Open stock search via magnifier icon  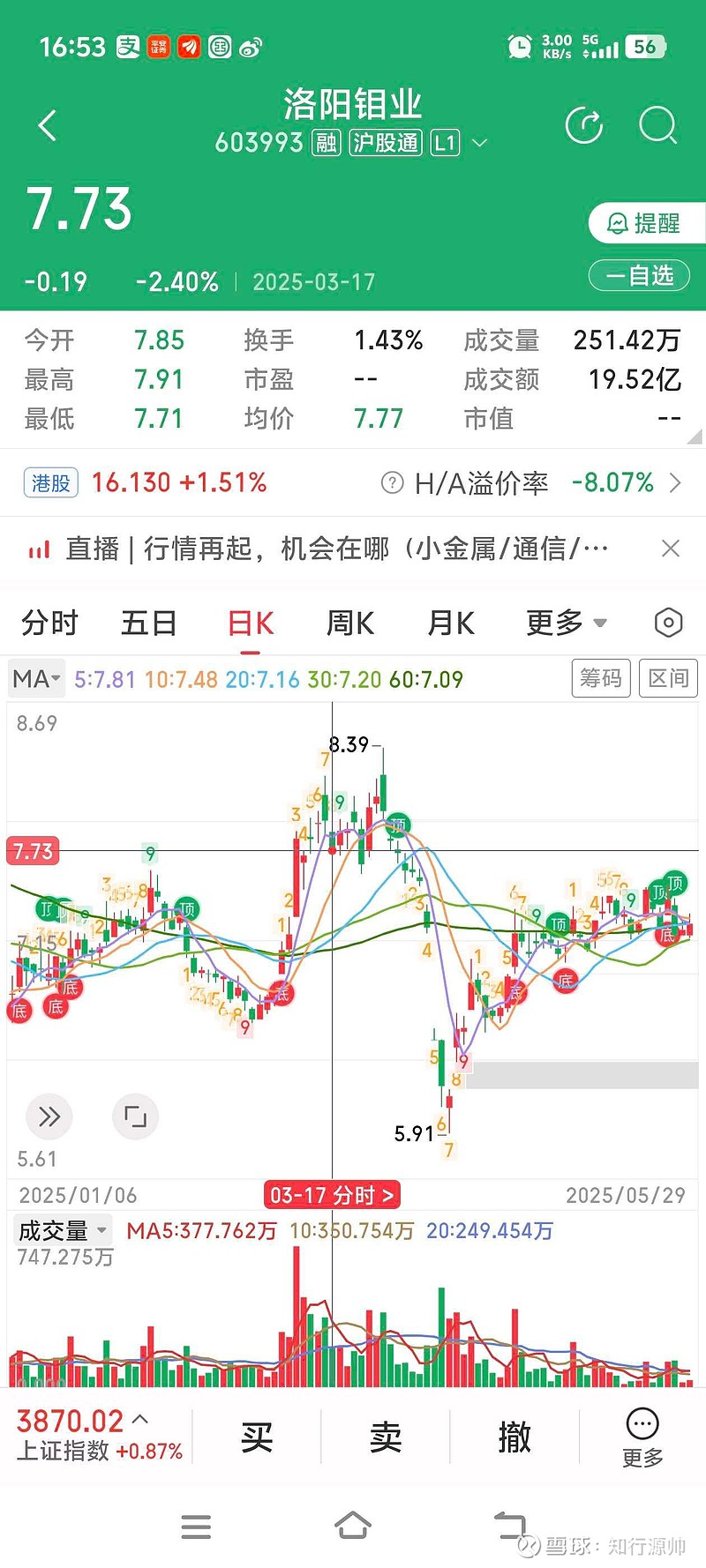pyautogui.click(x=657, y=125)
